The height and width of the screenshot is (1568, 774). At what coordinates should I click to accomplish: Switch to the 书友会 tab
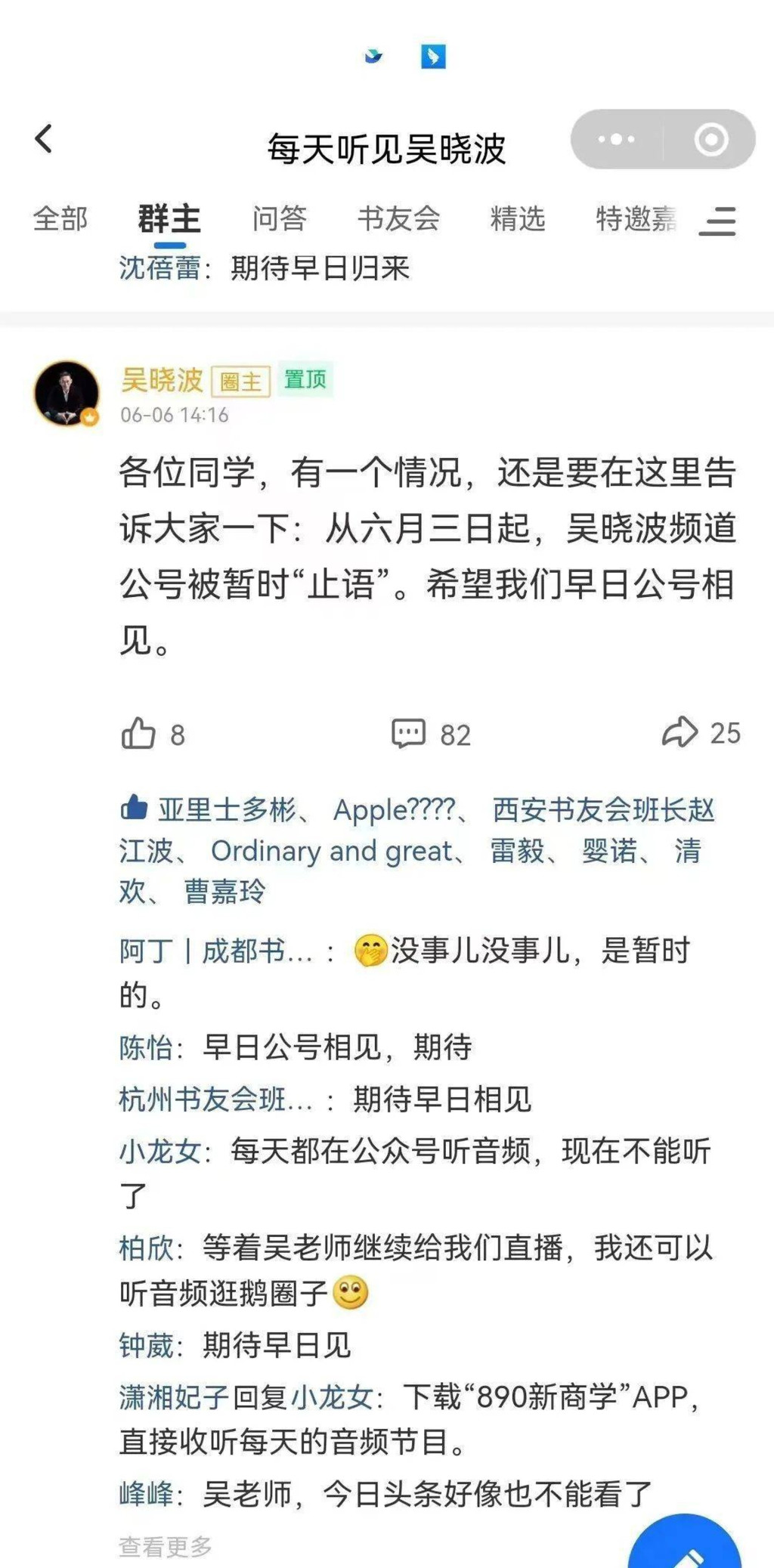pyautogui.click(x=398, y=219)
